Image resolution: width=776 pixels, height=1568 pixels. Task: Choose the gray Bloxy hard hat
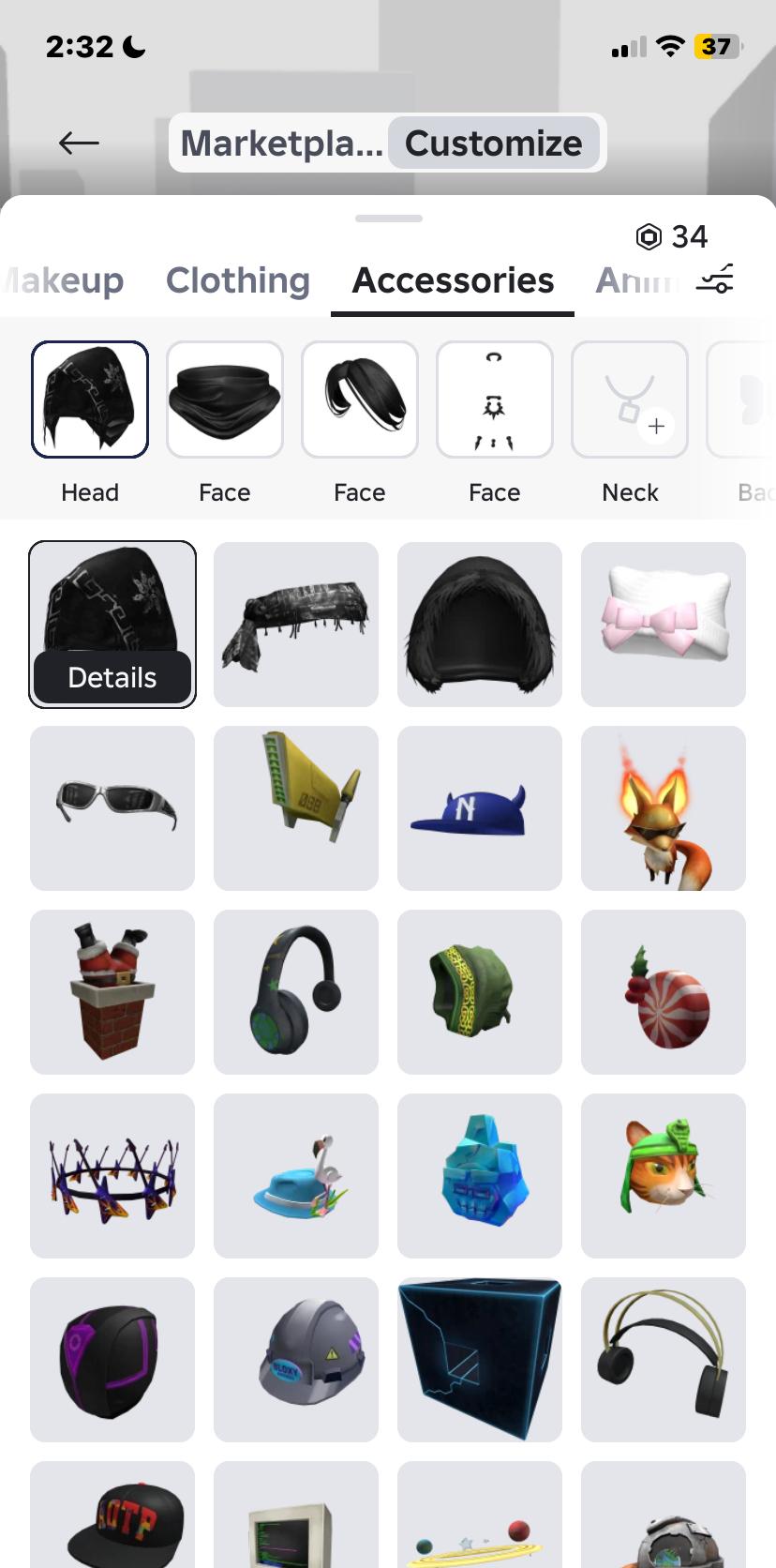(296, 1360)
